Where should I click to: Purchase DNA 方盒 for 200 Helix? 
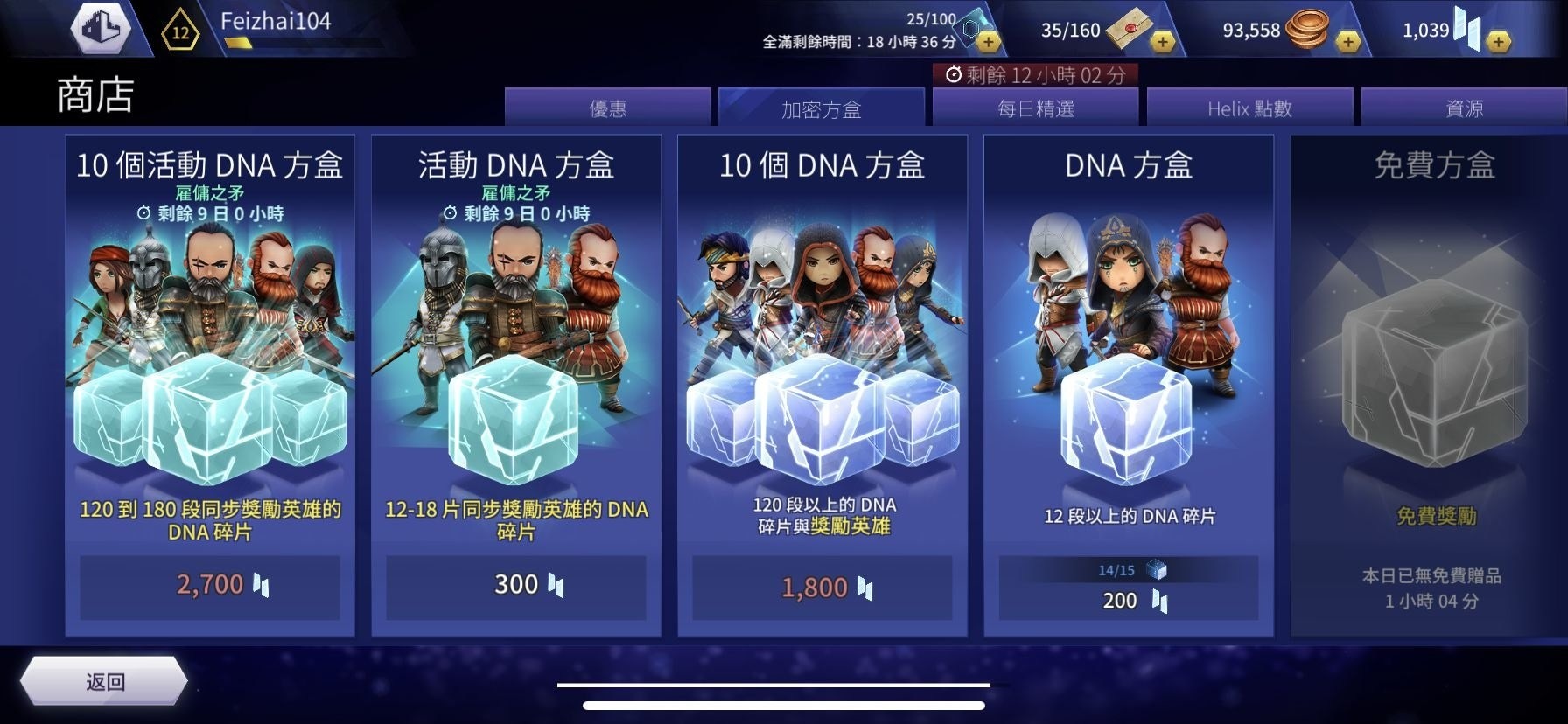point(1129,600)
